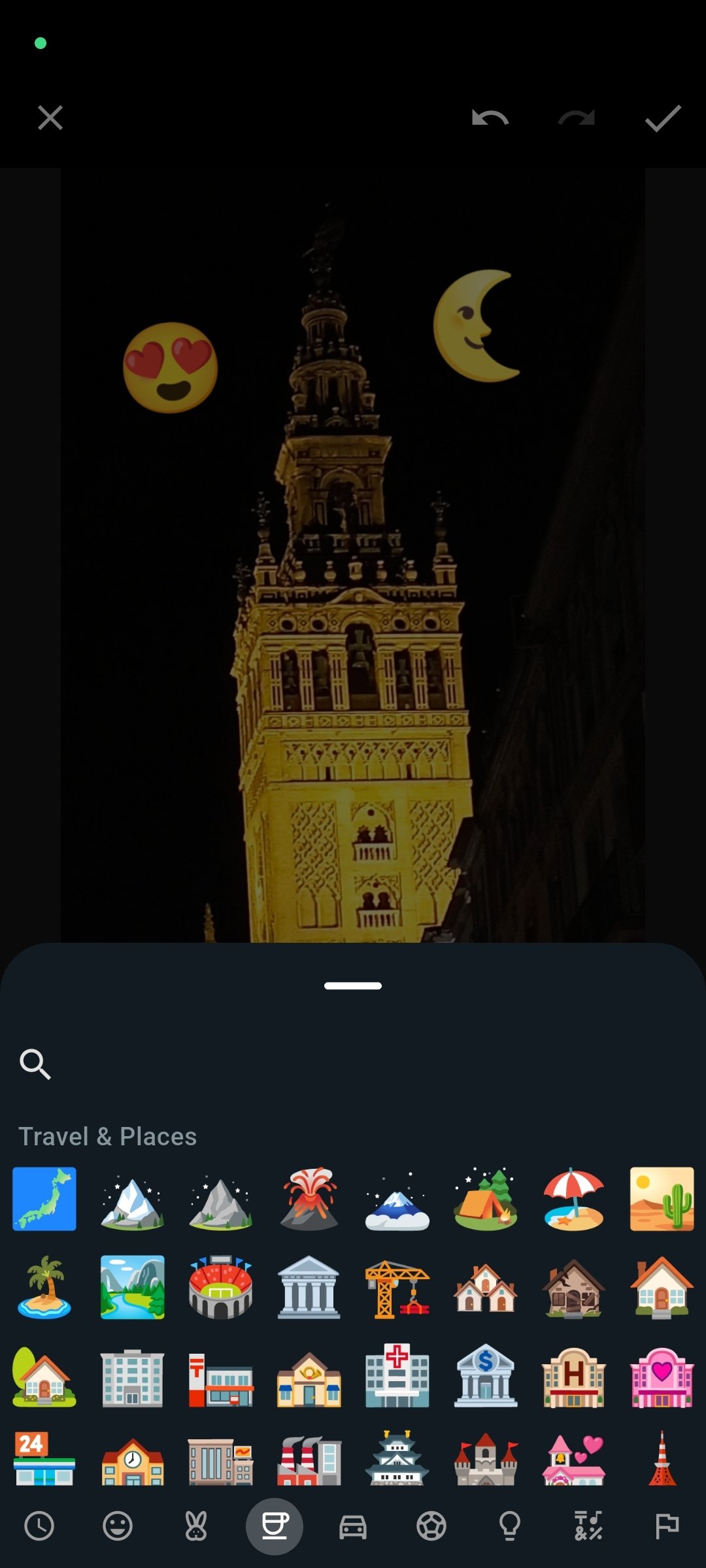706x1568 pixels.
Task: Insert the Tokyo tower emoji
Action: (662, 1460)
